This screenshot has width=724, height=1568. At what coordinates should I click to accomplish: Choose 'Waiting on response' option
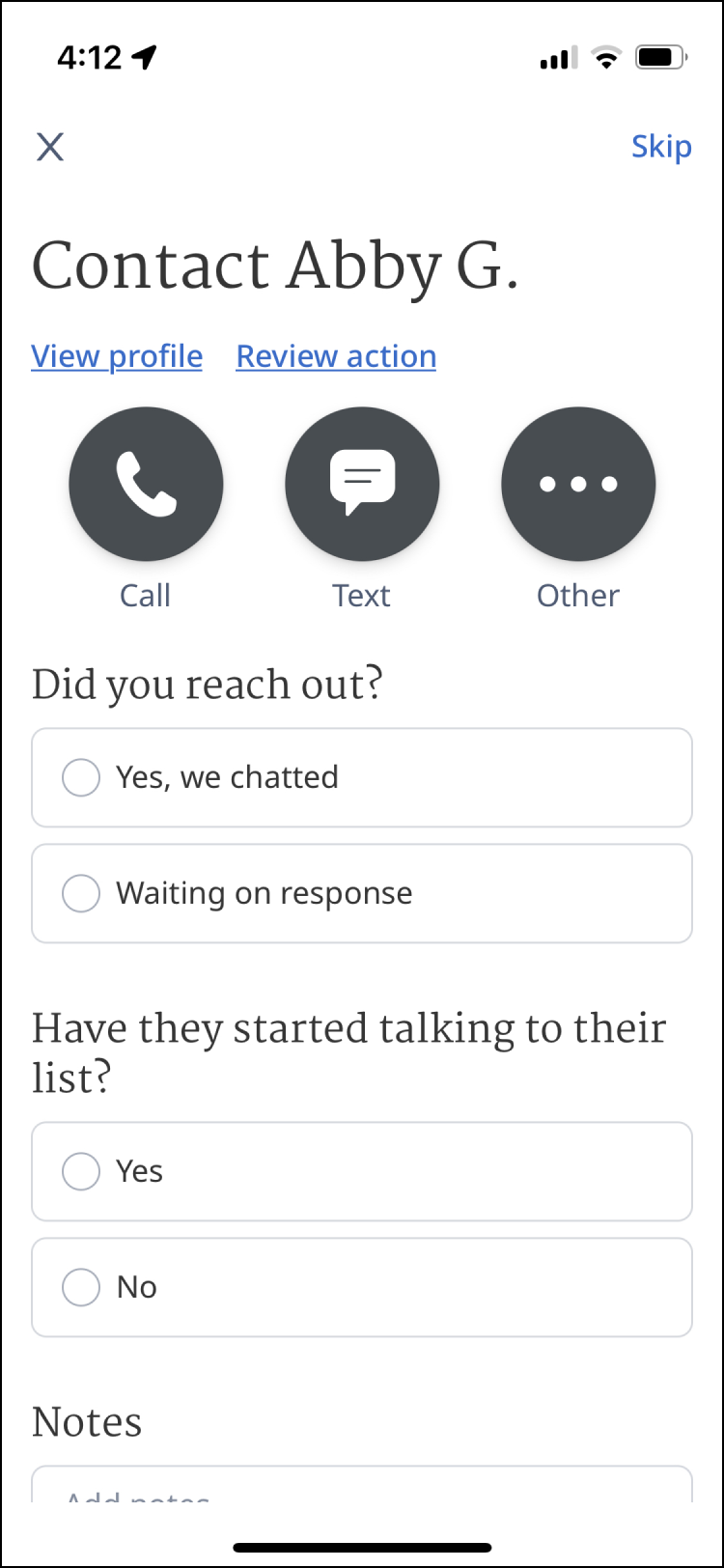click(362, 893)
